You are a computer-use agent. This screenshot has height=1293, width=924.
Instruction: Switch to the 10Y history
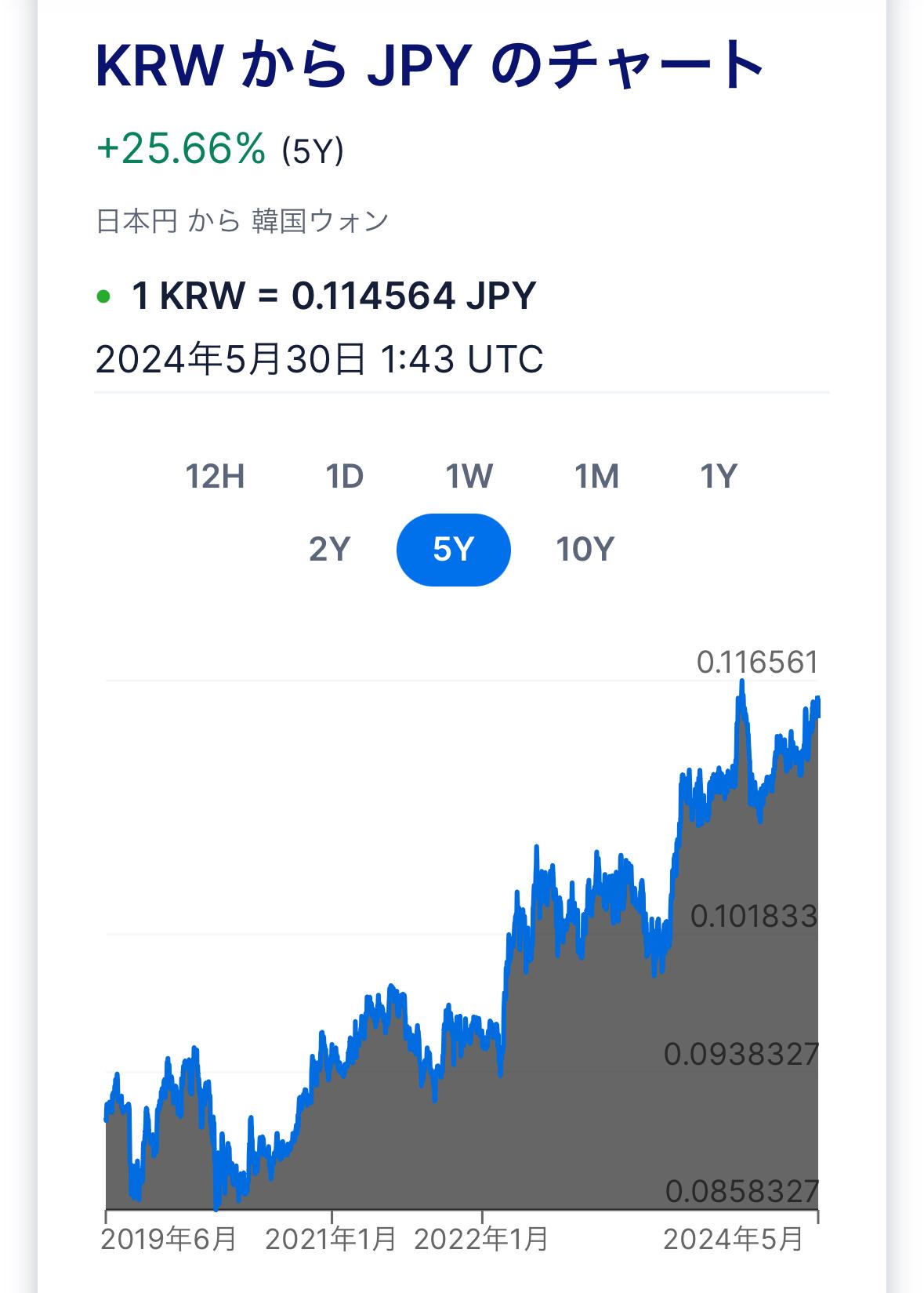tap(585, 550)
